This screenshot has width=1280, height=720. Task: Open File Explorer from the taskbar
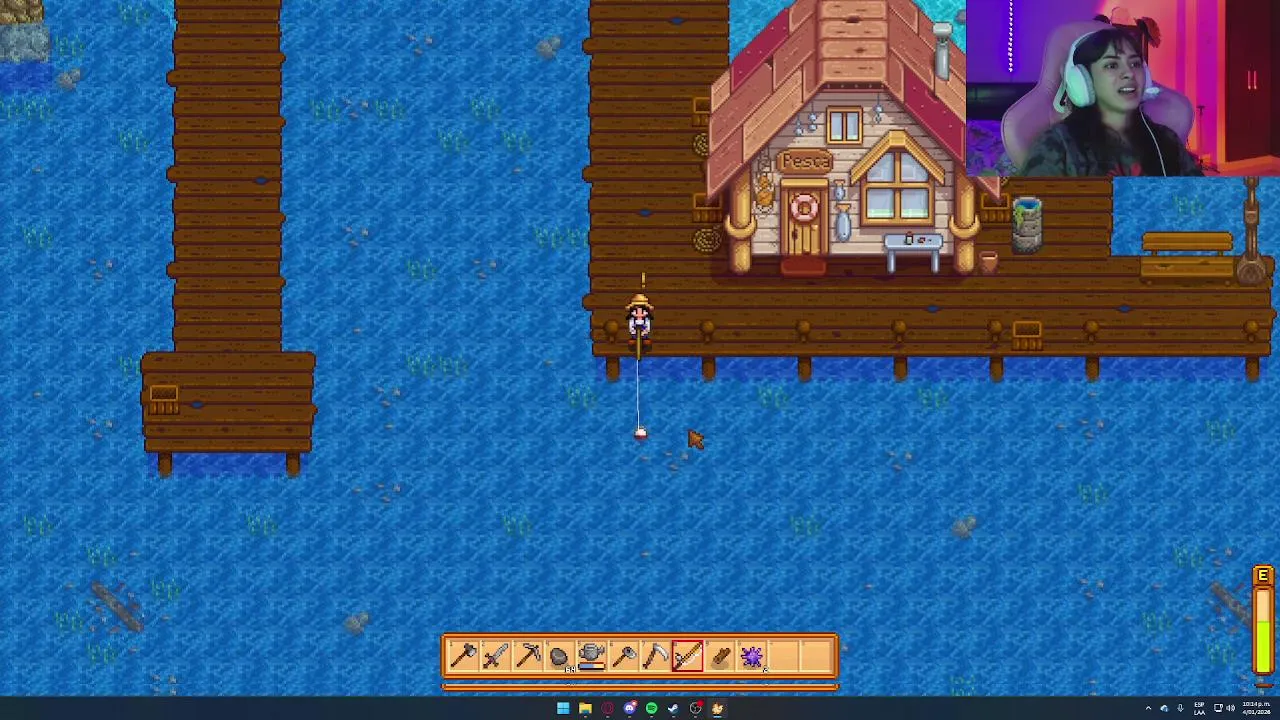(x=585, y=708)
